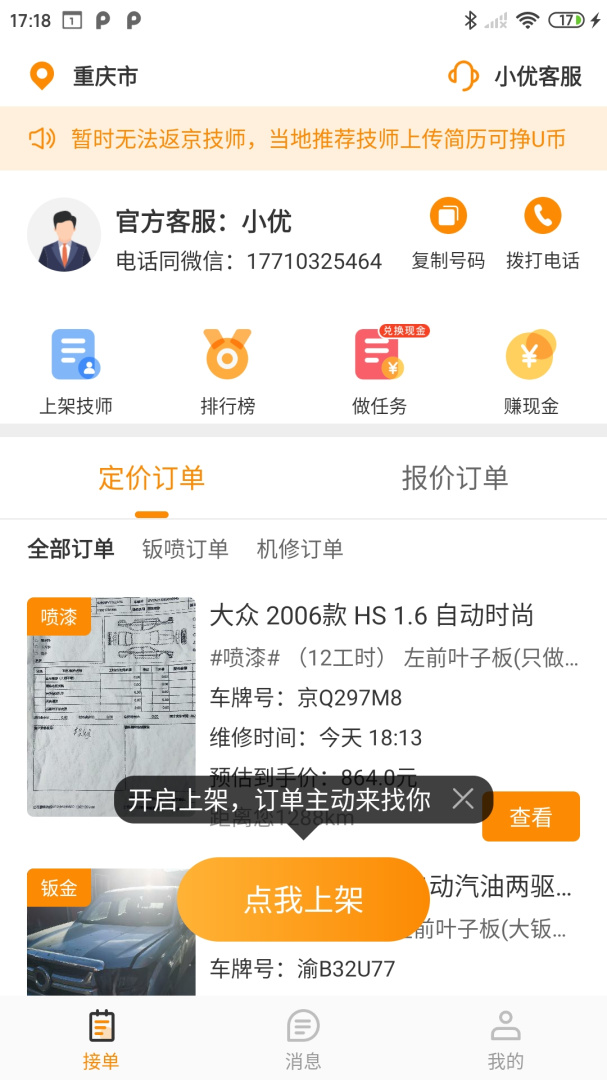Open the 大众 2006款 HS order card

(372, 615)
